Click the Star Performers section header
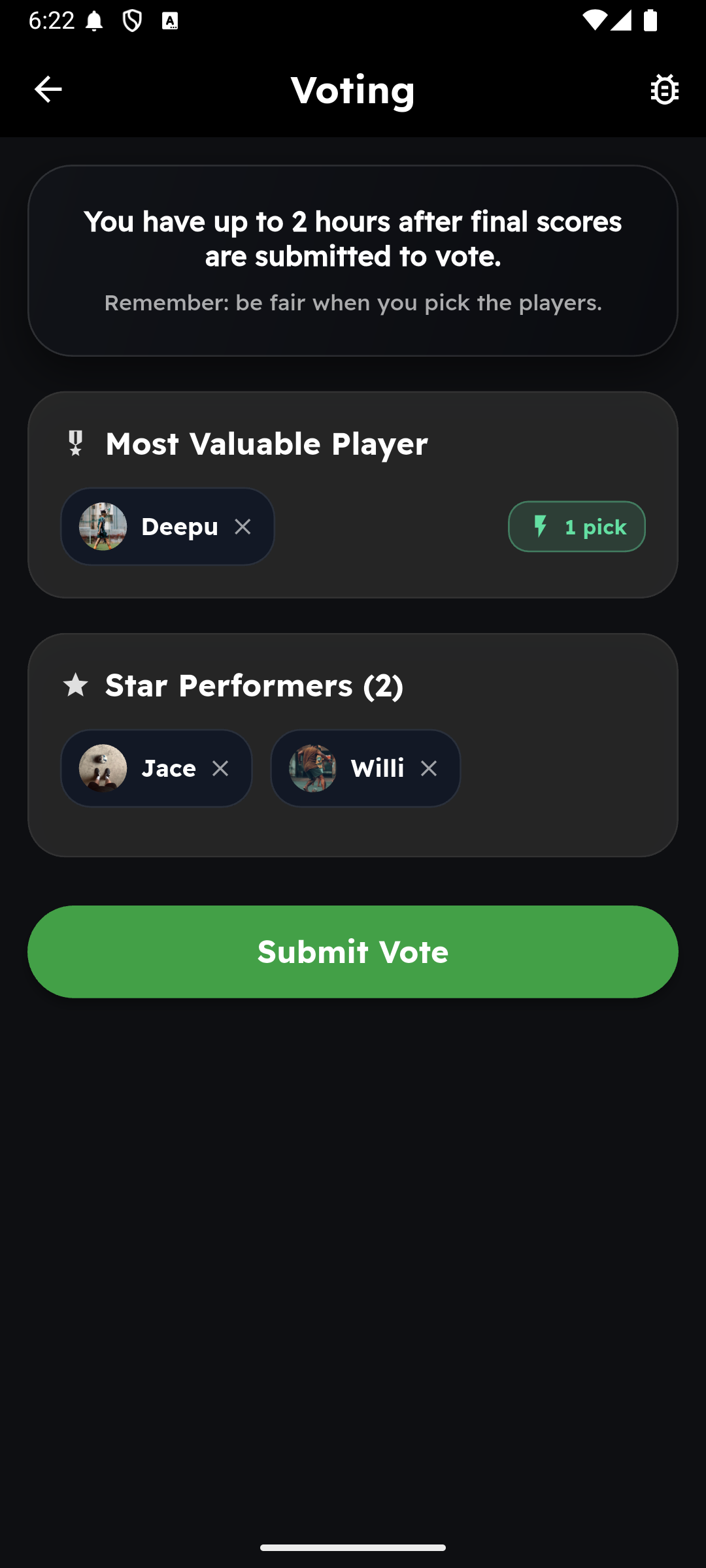Viewport: 706px width, 1568px height. 254,685
